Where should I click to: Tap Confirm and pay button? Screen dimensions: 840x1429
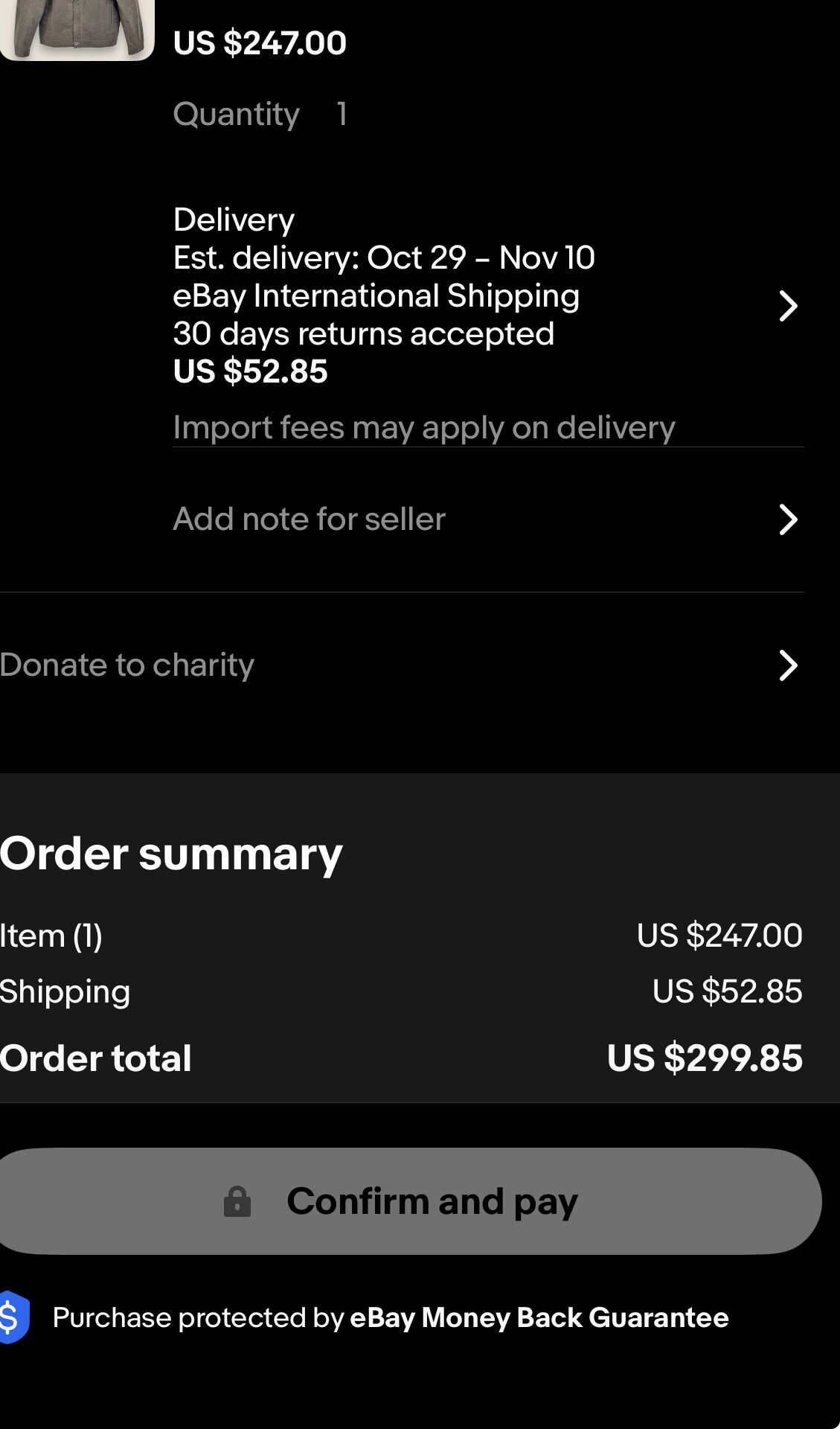click(x=409, y=1201)
